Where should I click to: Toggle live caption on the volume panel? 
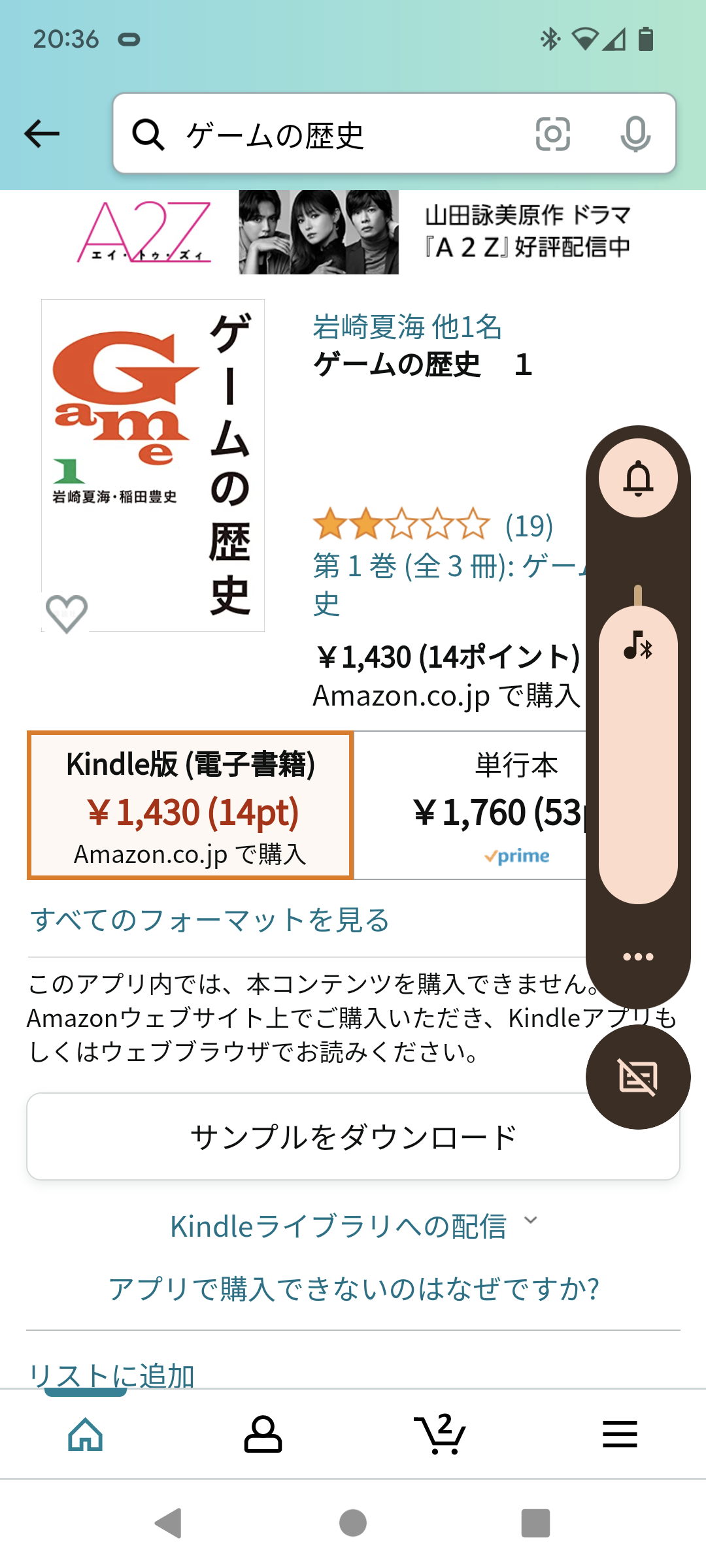click(x=637, y=1077)
